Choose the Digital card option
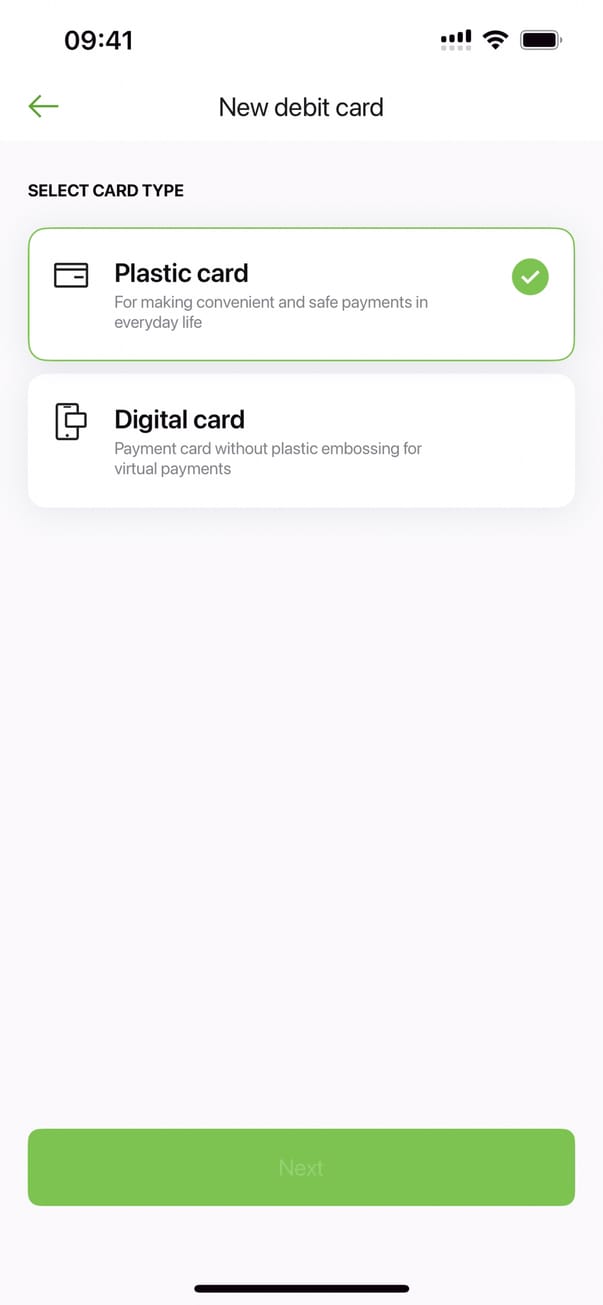603x1305 pixels. [x=300, y=441]
